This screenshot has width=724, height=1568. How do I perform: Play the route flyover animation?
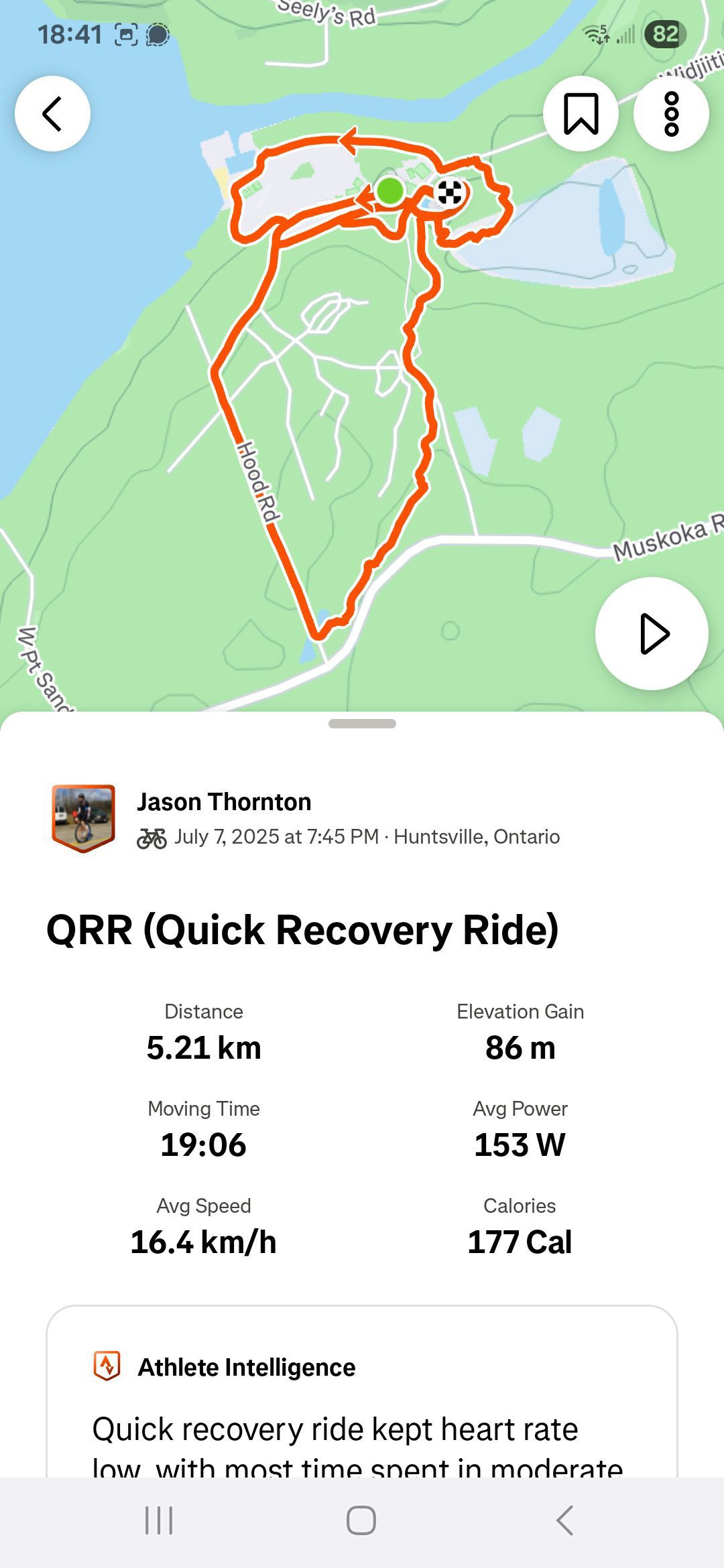coord(652,633)
